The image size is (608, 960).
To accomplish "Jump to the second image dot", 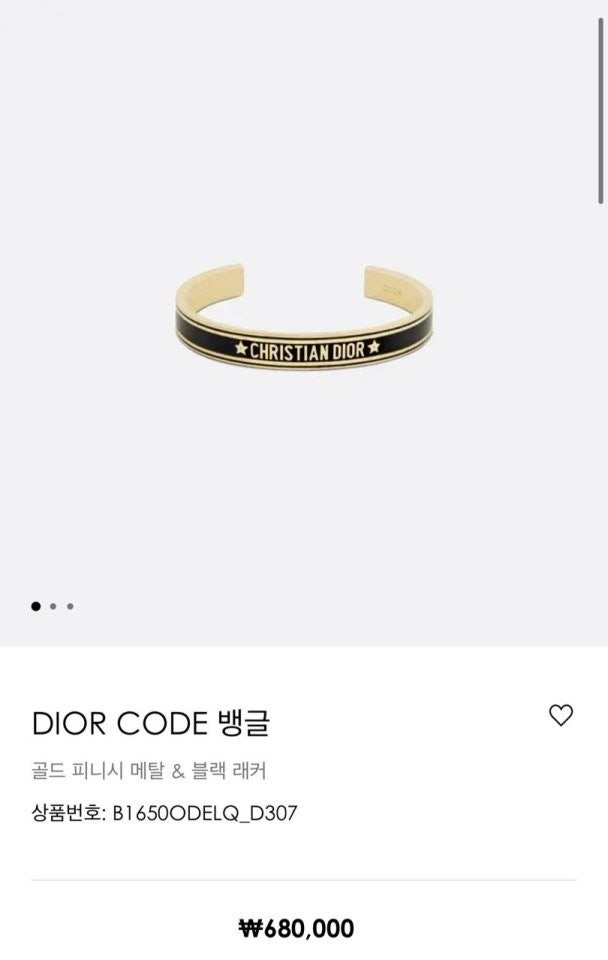I will pyautogui.click(x=53, y=606).
